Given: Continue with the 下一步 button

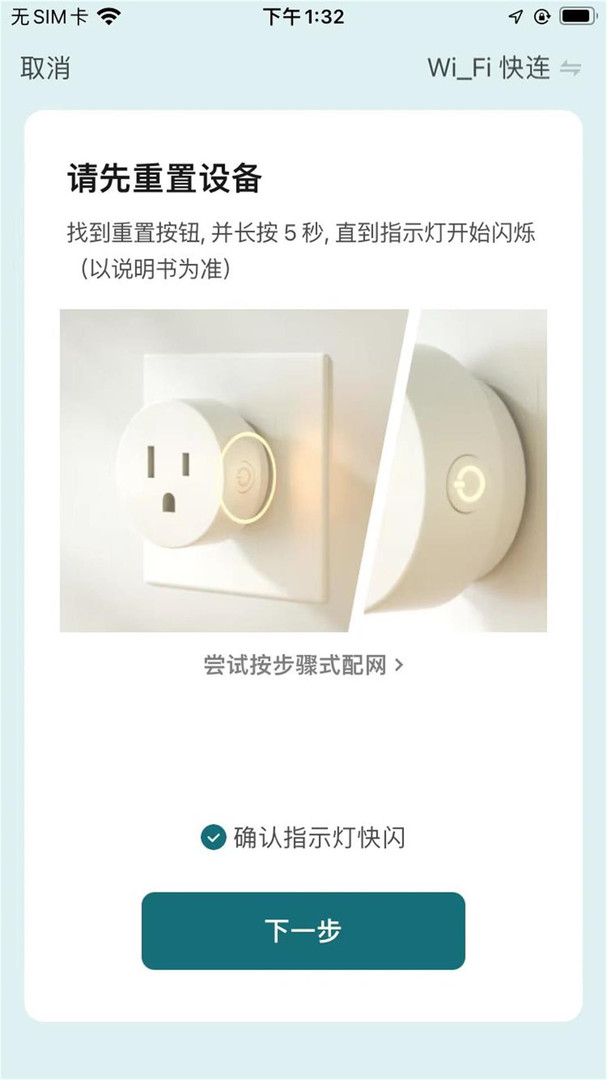Looking at the screenshot, I should click(303, 930).
